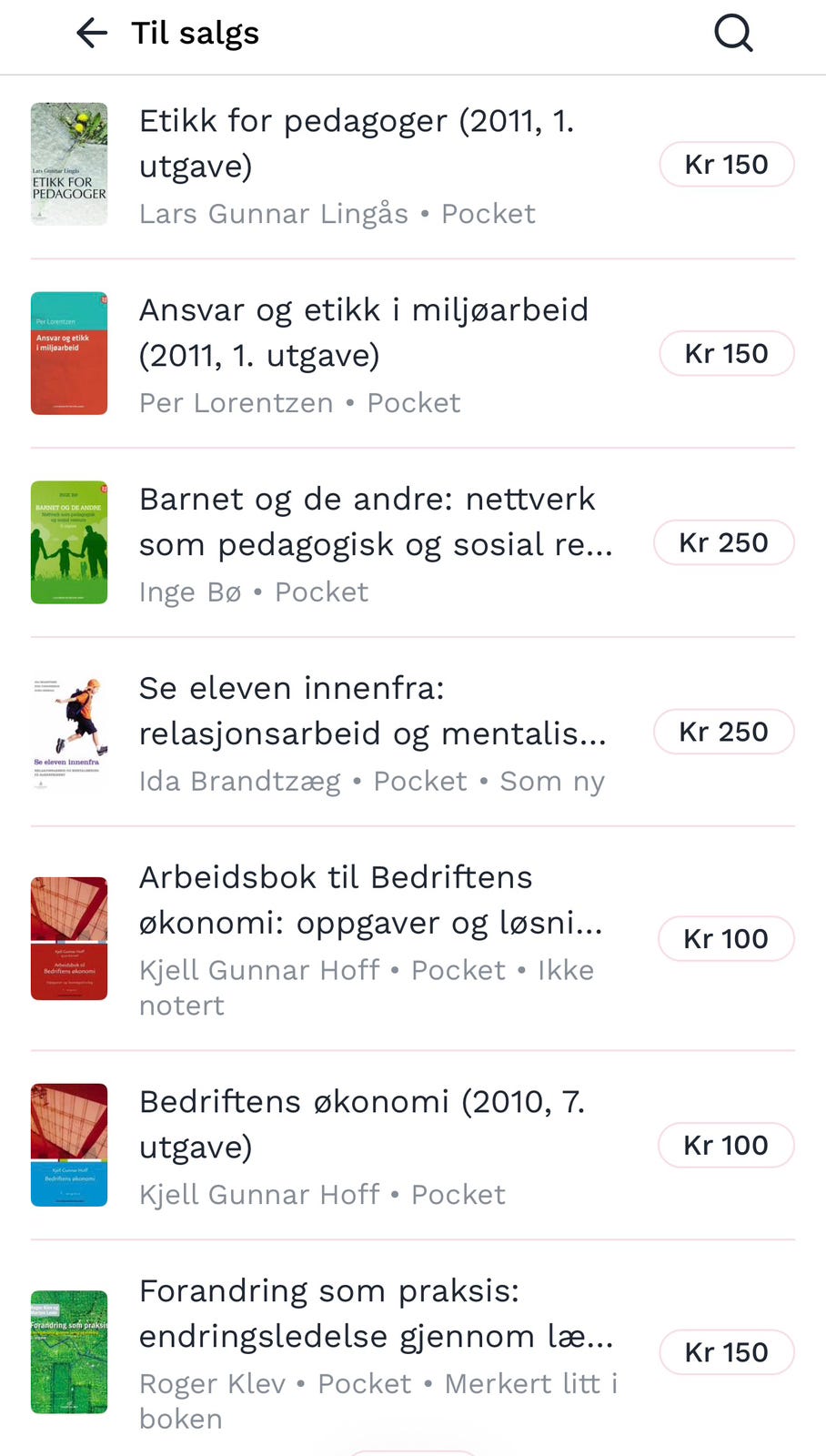Screen dimensions: 826x1456
Task: Click the Til salgs header title
Action: tap(196, 33)
